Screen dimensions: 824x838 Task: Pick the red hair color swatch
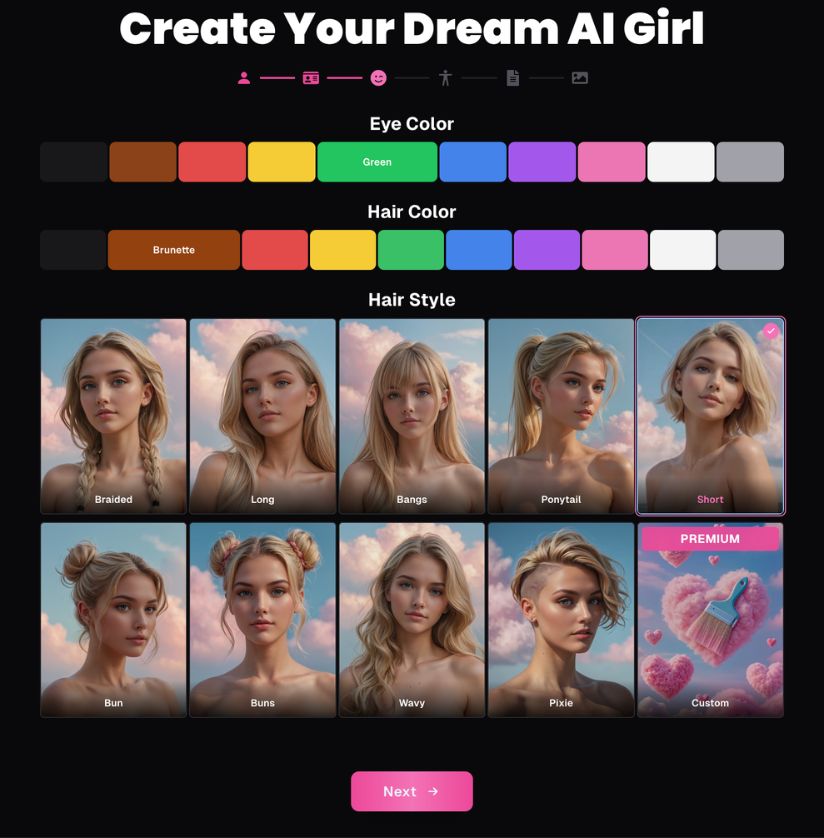coord(275,250)
